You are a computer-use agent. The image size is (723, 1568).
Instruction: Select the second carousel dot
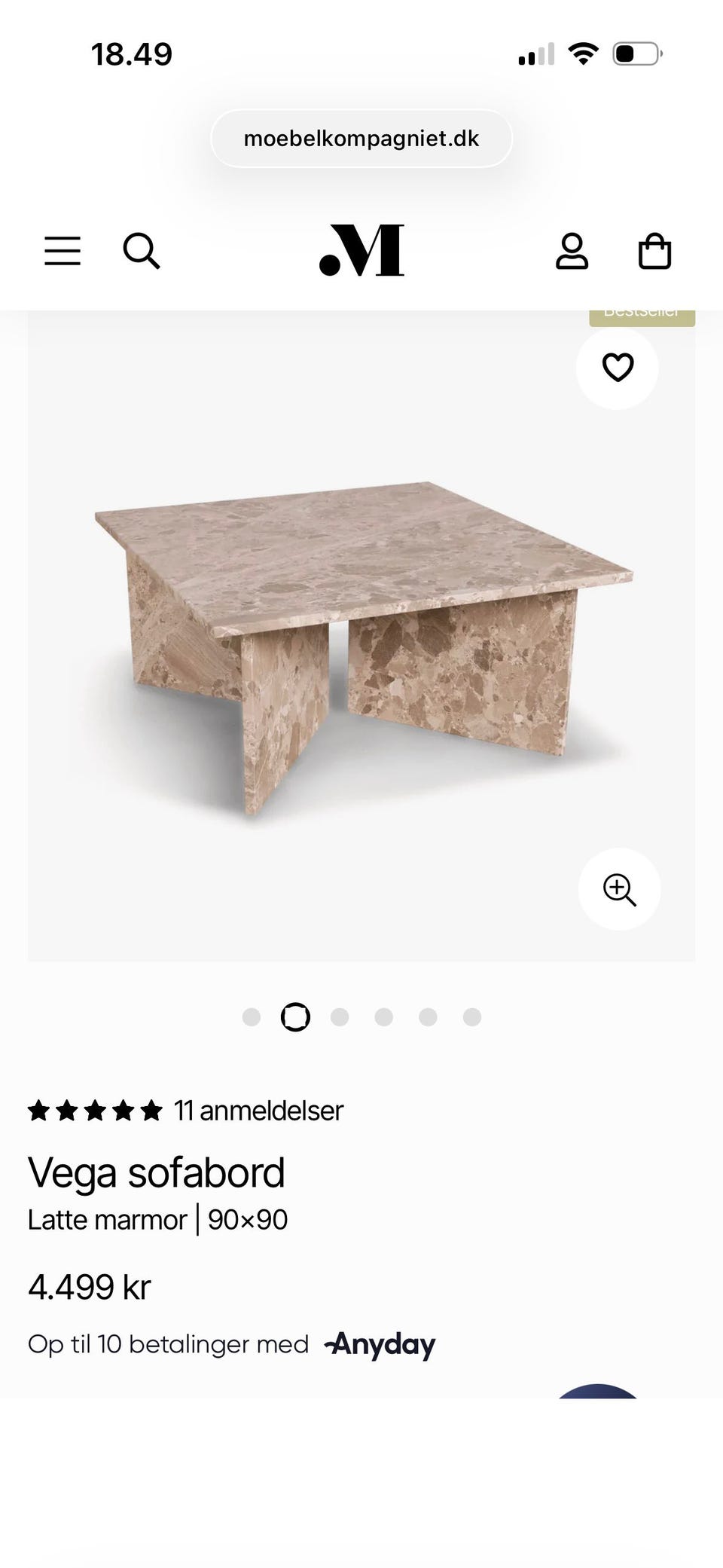tap(296, 1016)
